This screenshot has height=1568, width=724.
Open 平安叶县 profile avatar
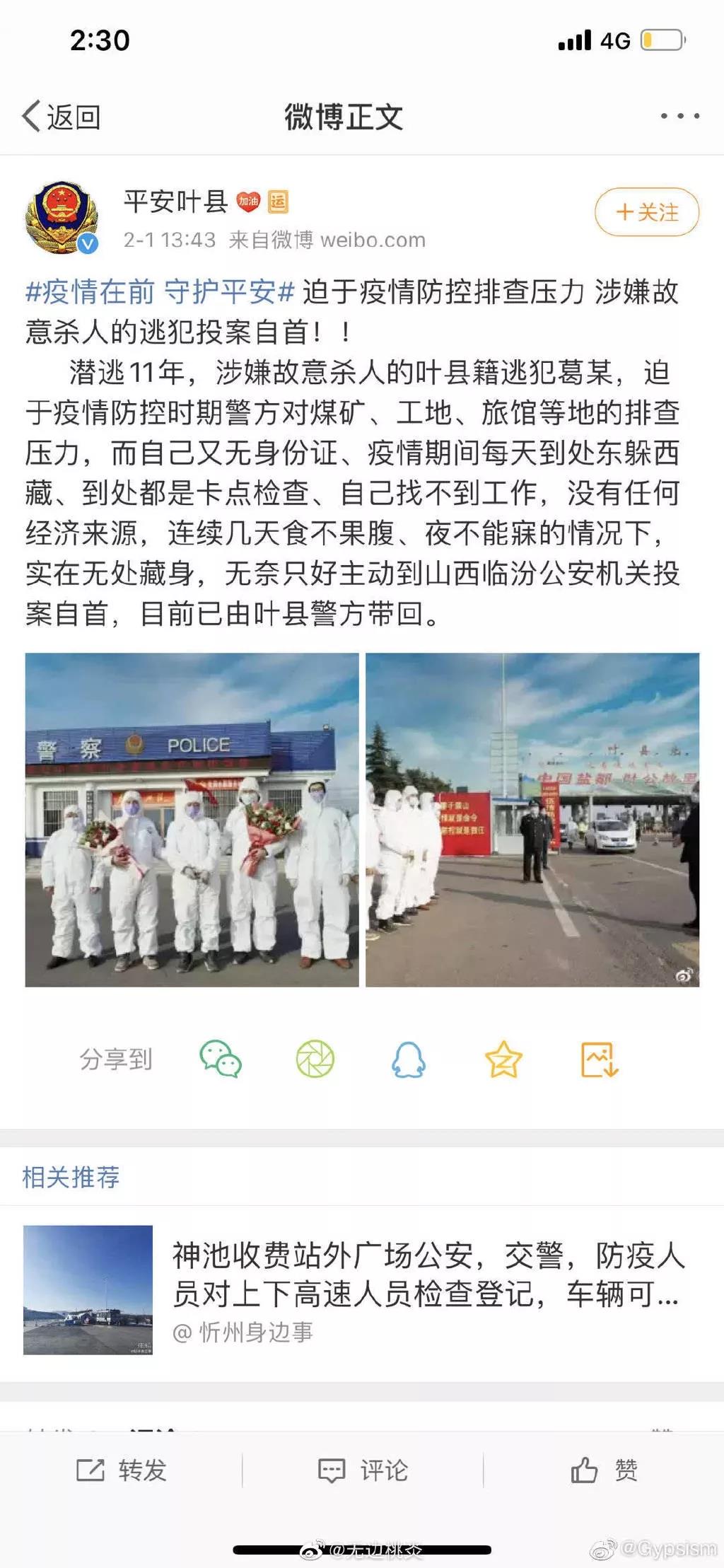[62, 217]
